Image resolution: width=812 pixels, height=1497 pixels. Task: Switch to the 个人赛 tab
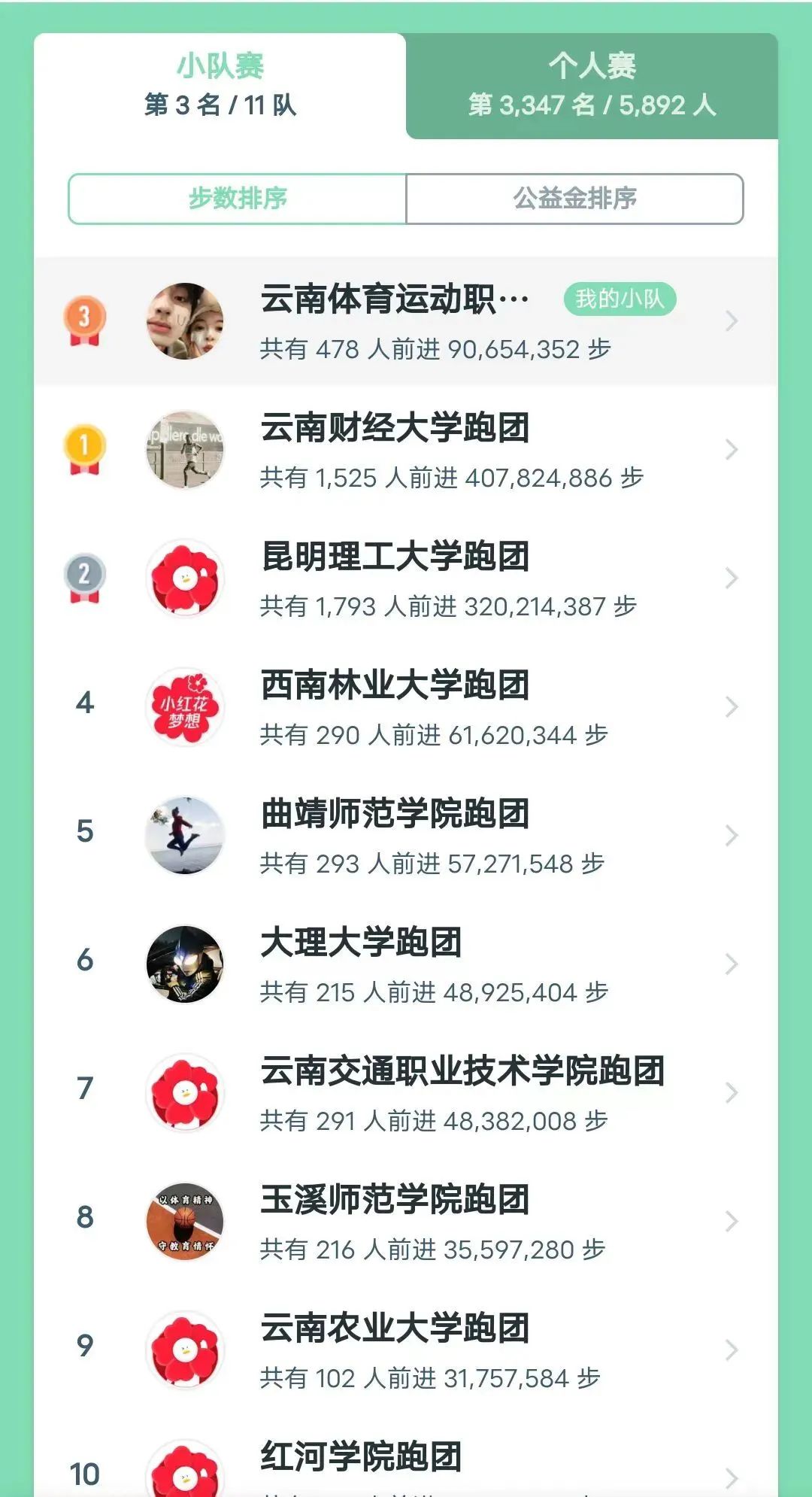click(592, 86)
